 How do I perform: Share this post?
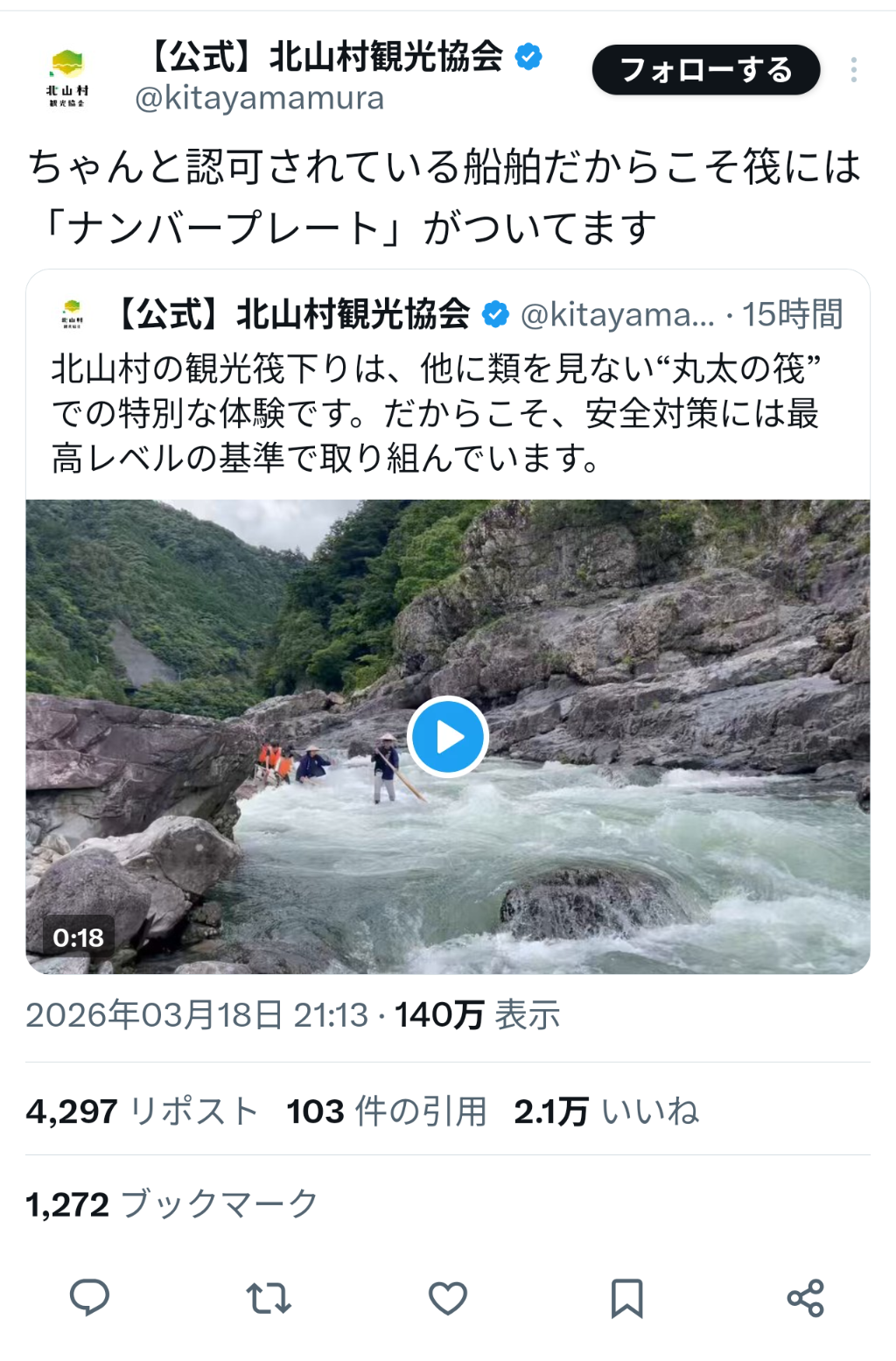pos(806,1297)
